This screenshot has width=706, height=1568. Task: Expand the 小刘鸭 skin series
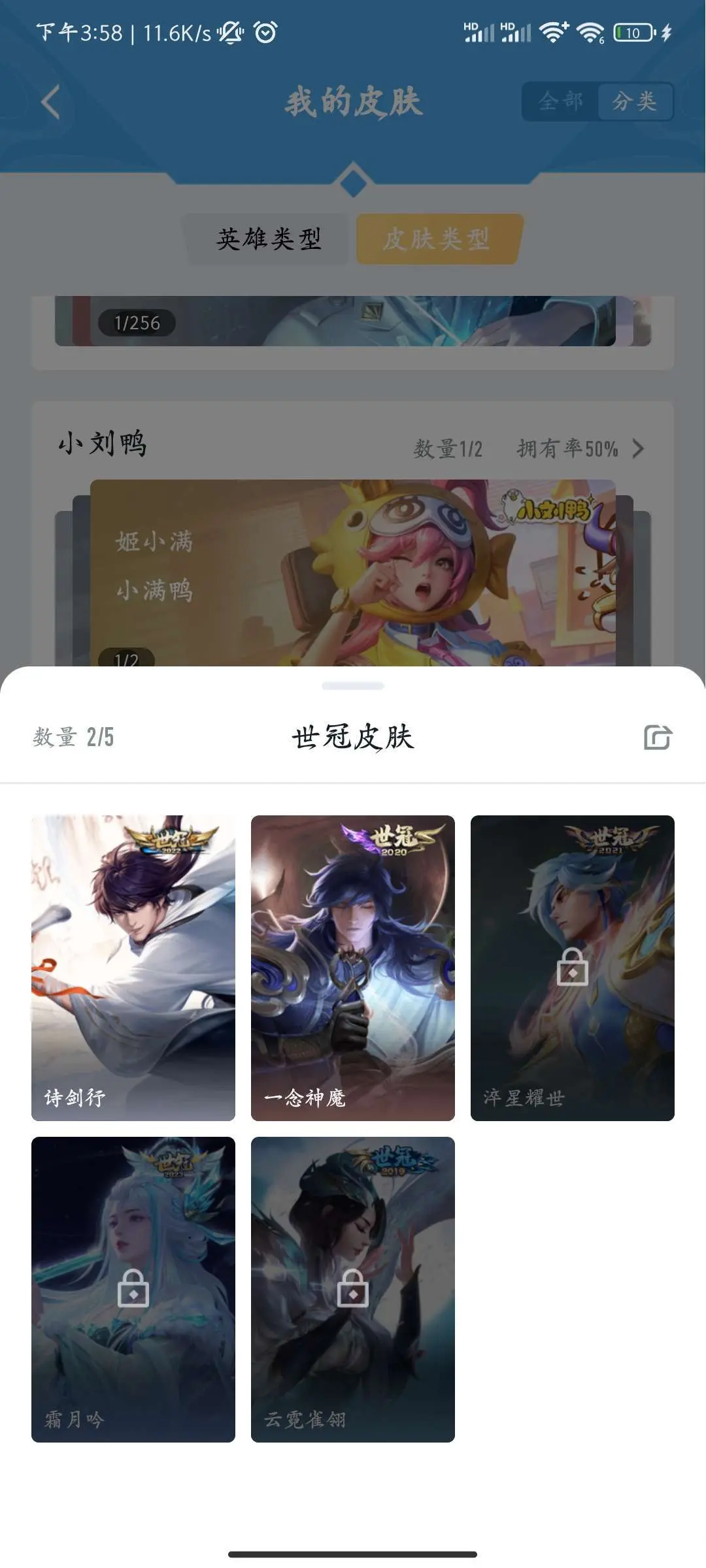pyautogui.click(x=637, y=449)
